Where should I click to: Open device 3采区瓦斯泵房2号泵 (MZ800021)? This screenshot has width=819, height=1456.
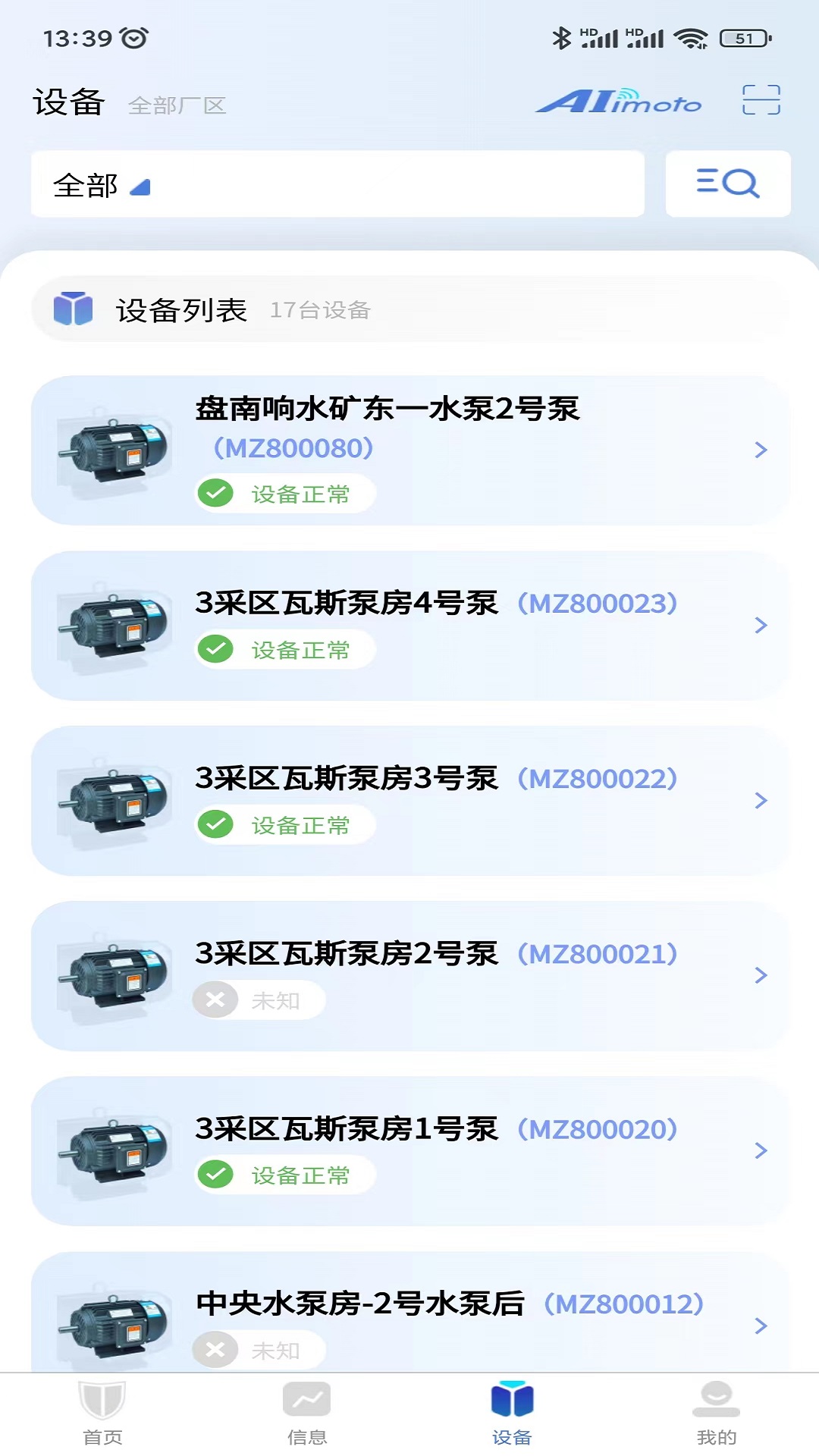pyautogui.click(x=409, y=976)
